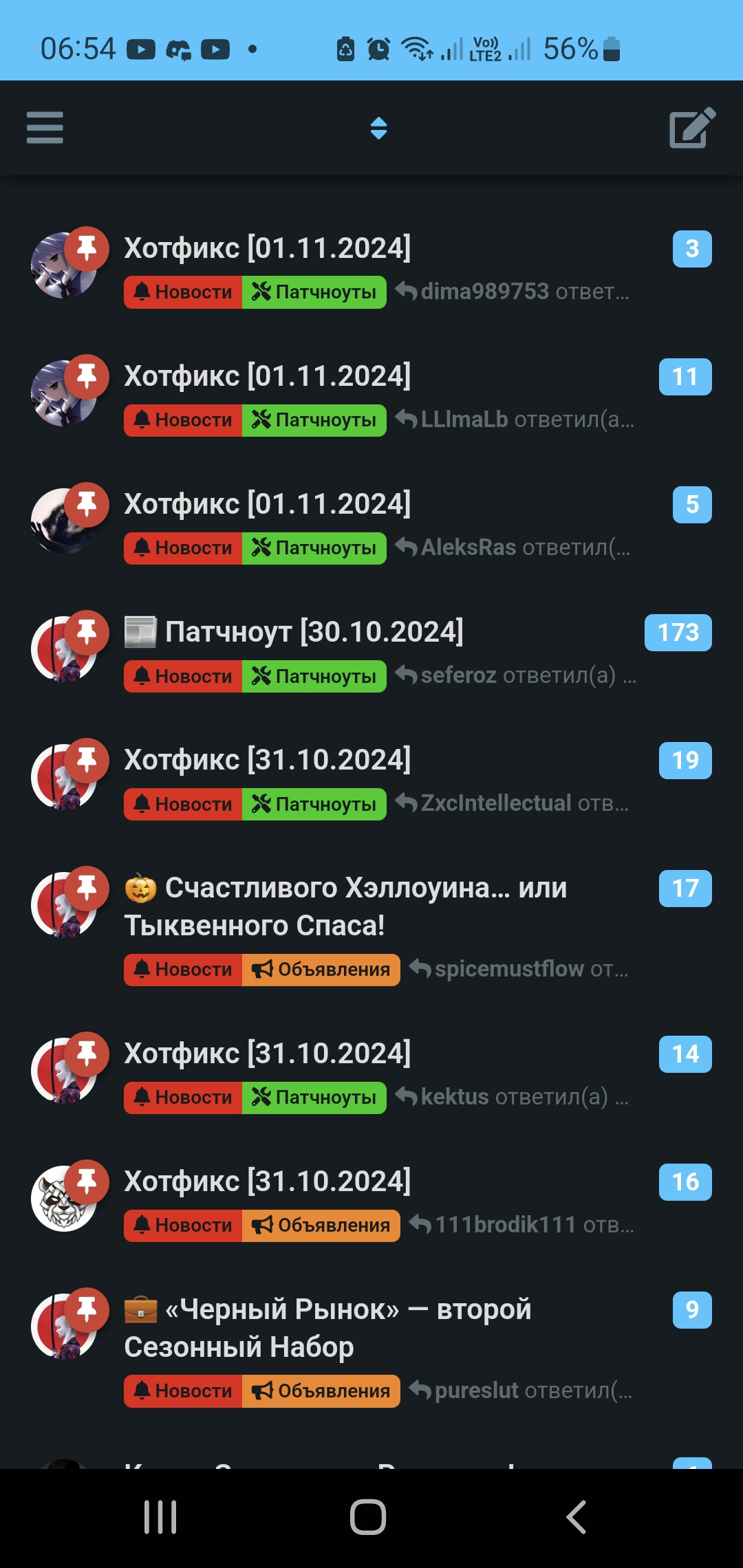This screenshot has height=1568, width=743.
Task: Open the hamburger drawer menu
Action: tap(45, 128)
